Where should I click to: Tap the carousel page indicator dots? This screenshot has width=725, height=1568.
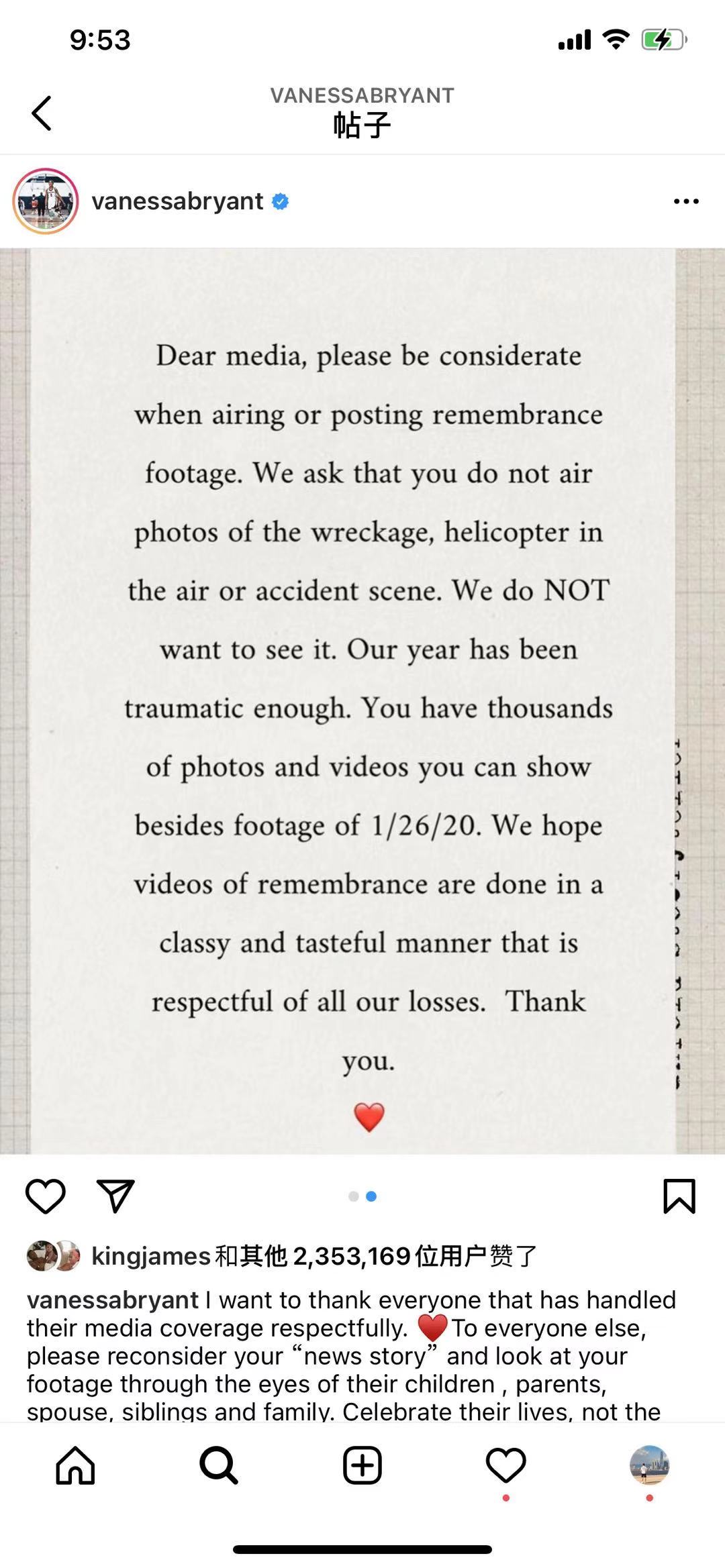pyautogui.click(x=362, y=1196)
